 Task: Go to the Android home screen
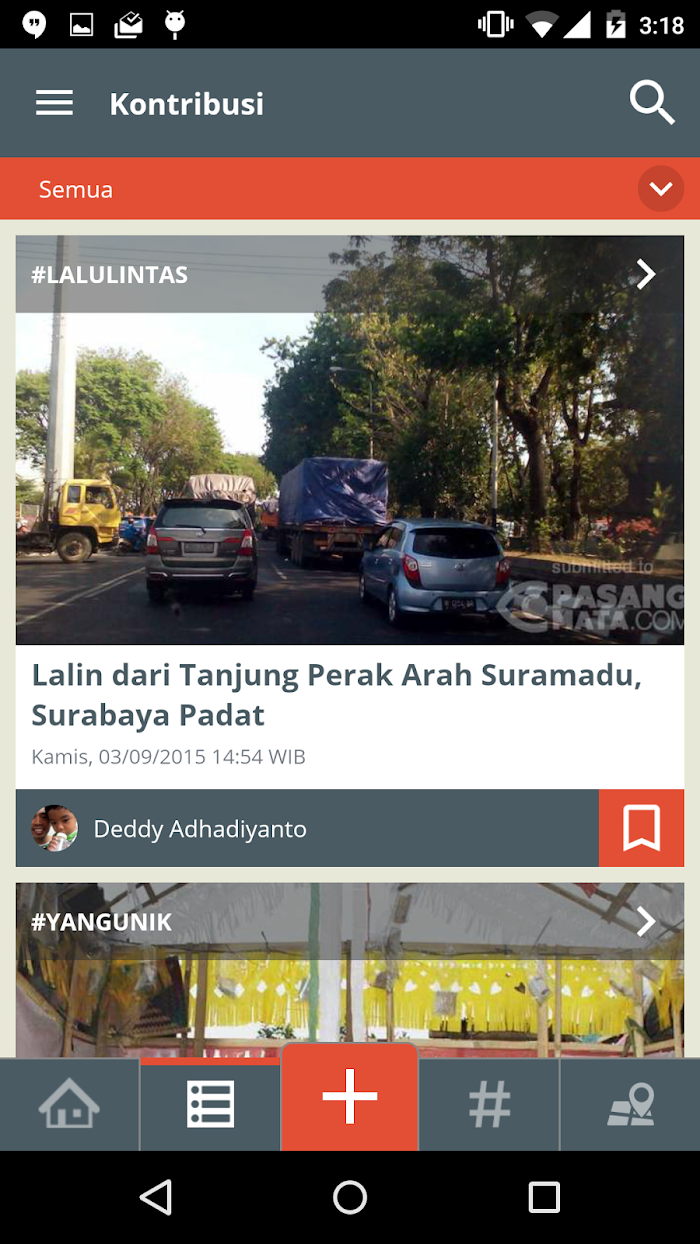pyautogui.click(x=350, y=1197)
